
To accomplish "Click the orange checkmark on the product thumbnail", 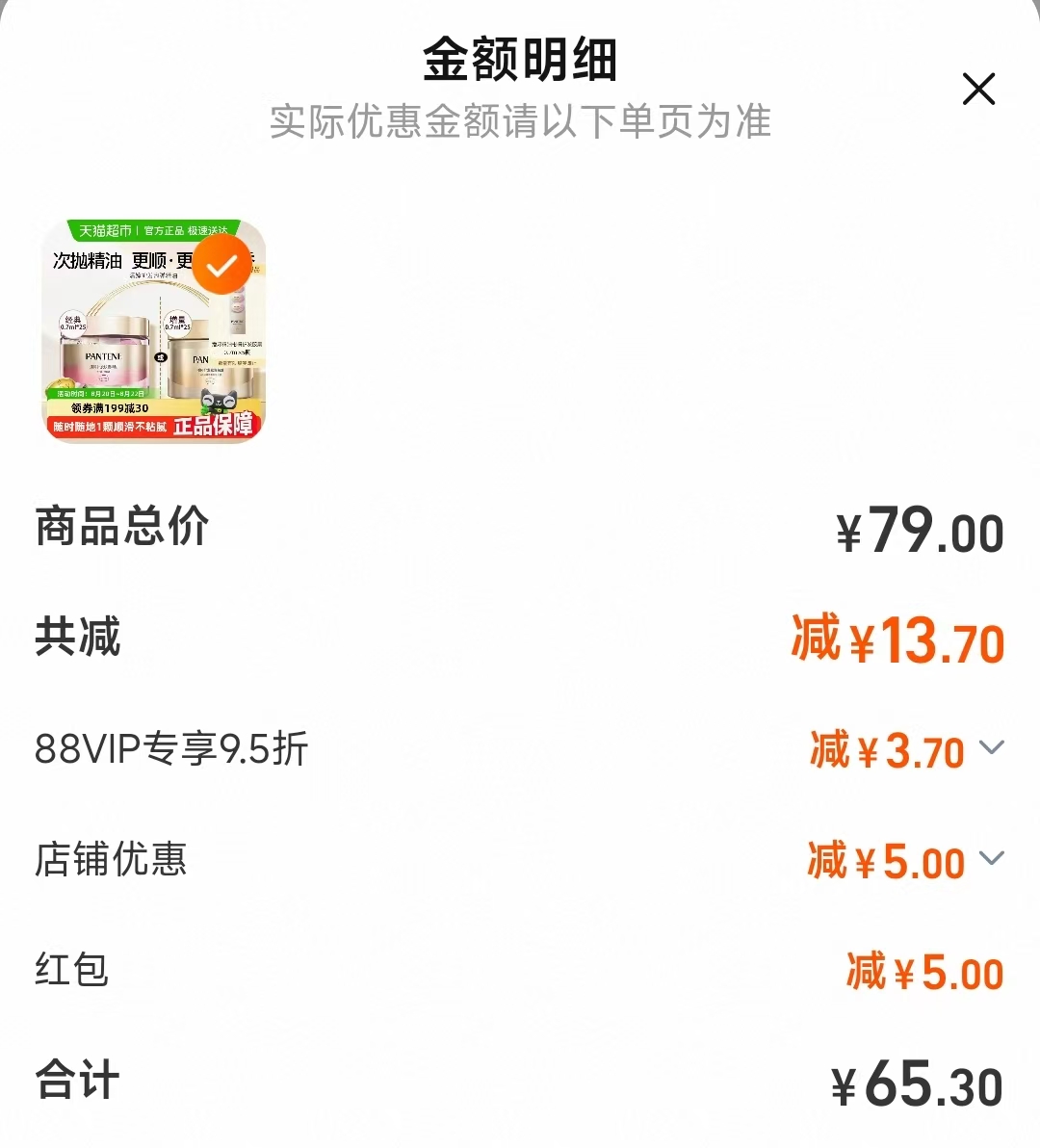I will pyautogui.click(x=221, y=265).
